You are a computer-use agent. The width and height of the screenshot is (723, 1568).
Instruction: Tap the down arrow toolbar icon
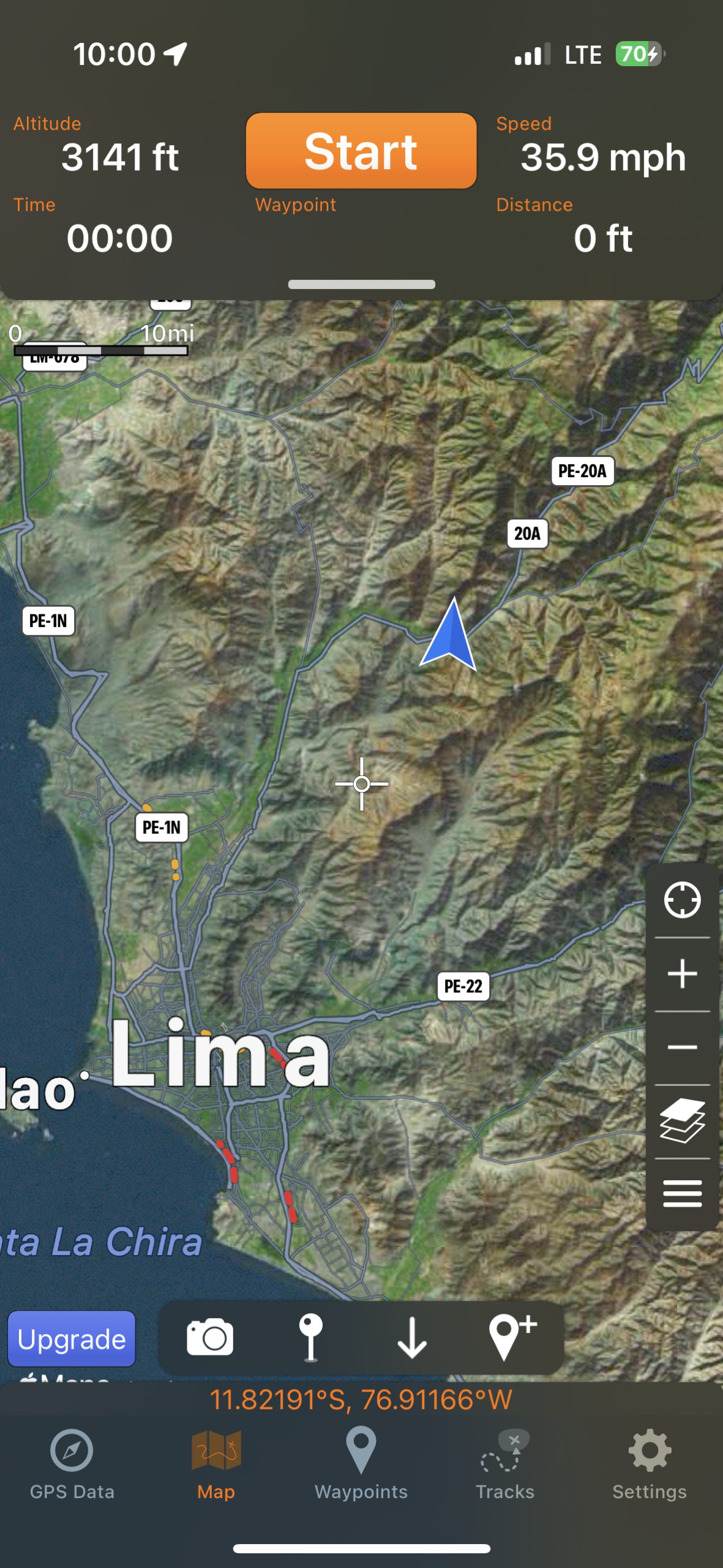point(412,1337)
